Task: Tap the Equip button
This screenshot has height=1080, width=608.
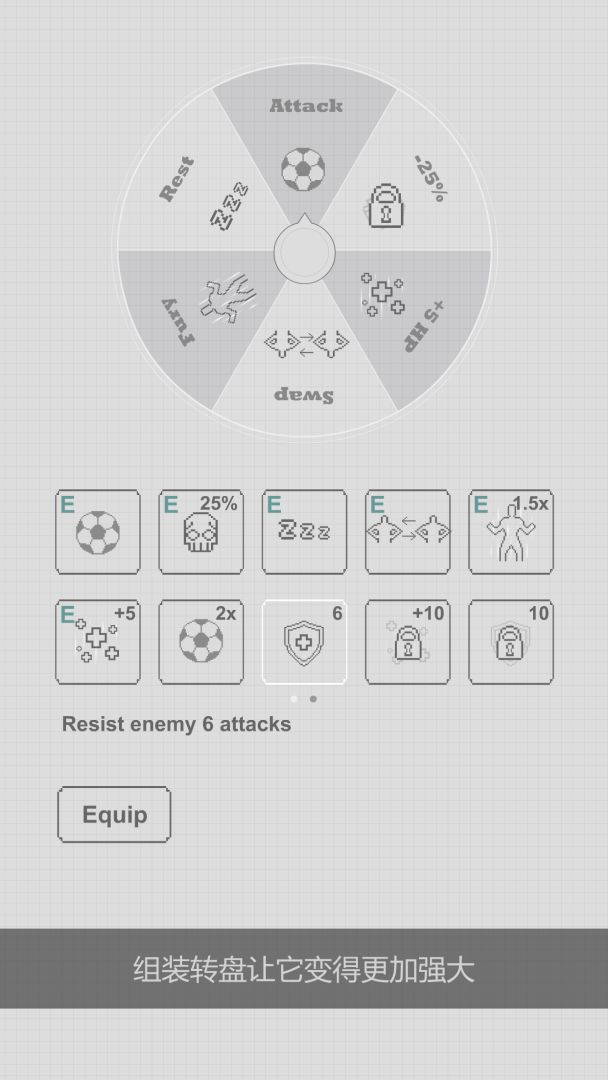Action: point(114,814)
